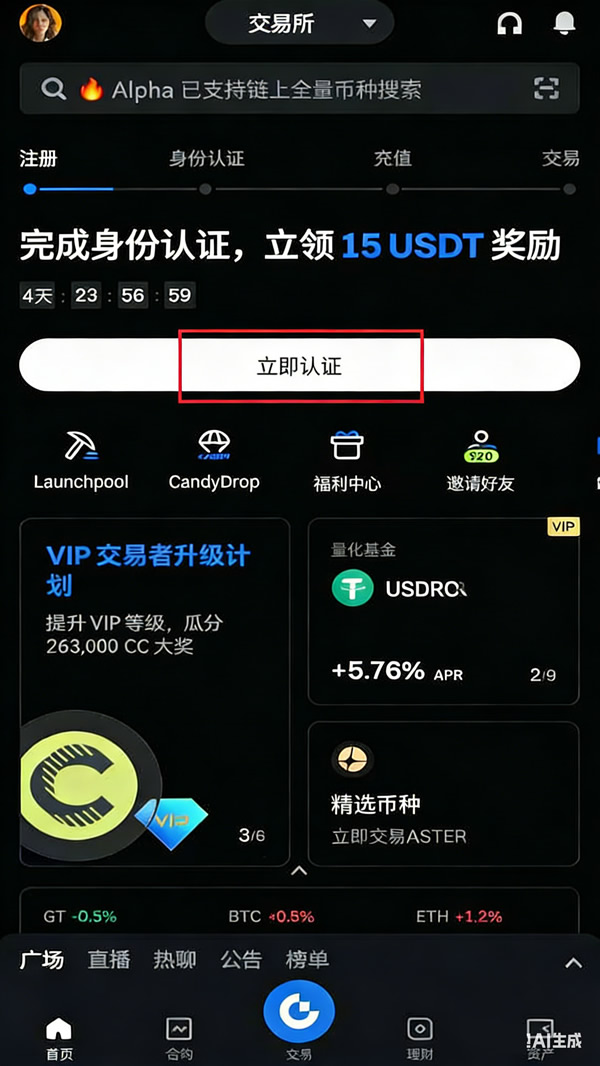Open CandyDrop shortcut
The image size is (600, 1066).
214,459
